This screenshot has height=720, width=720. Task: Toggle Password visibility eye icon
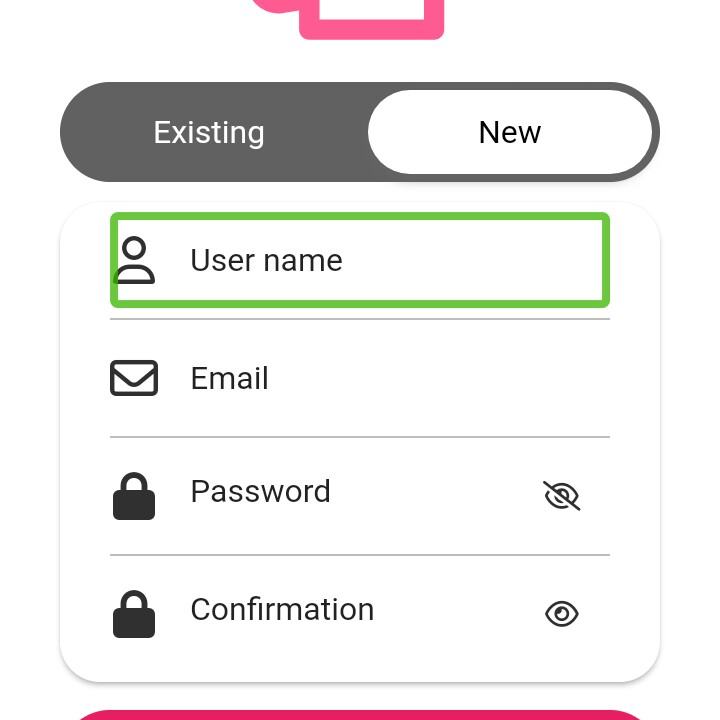561,496
